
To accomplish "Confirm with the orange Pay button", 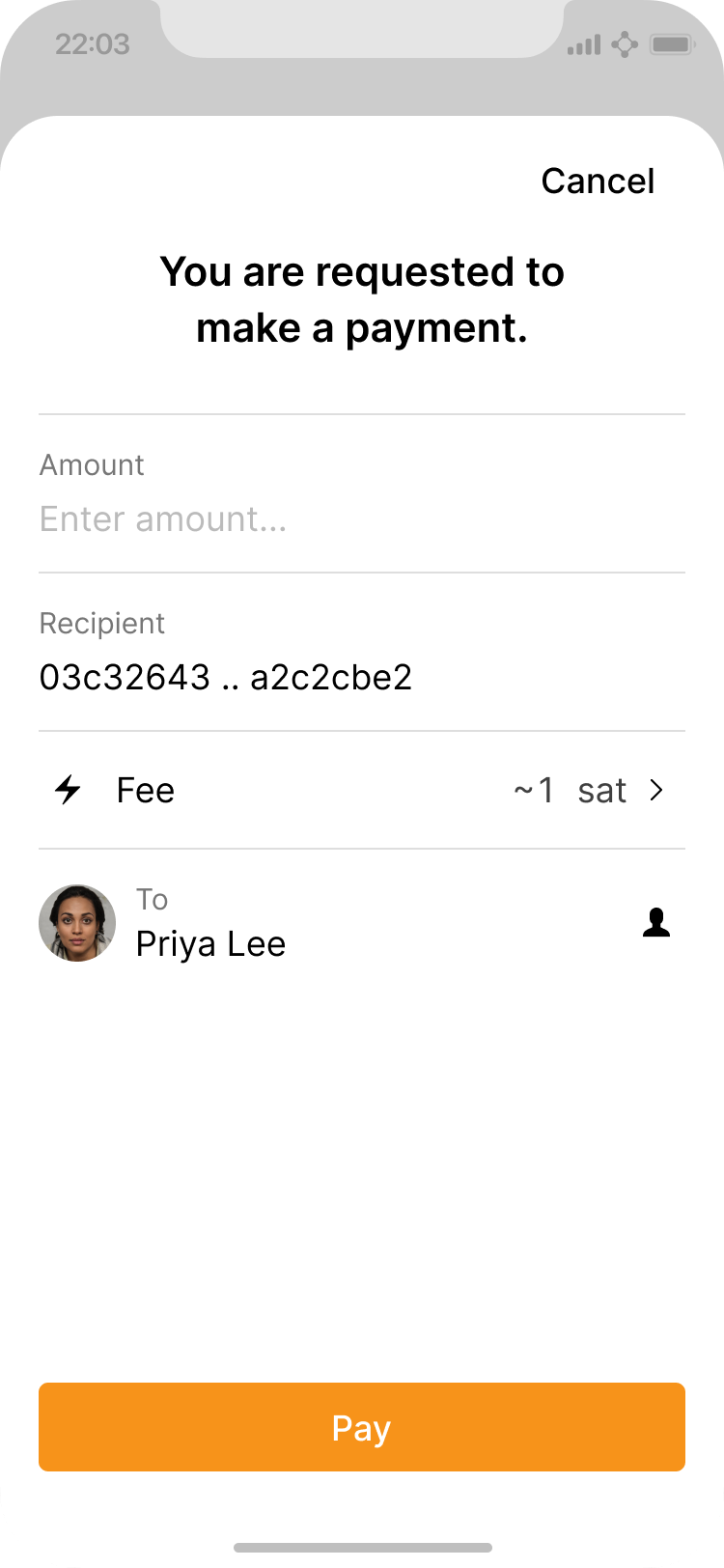I will [x=361, y=1427].
